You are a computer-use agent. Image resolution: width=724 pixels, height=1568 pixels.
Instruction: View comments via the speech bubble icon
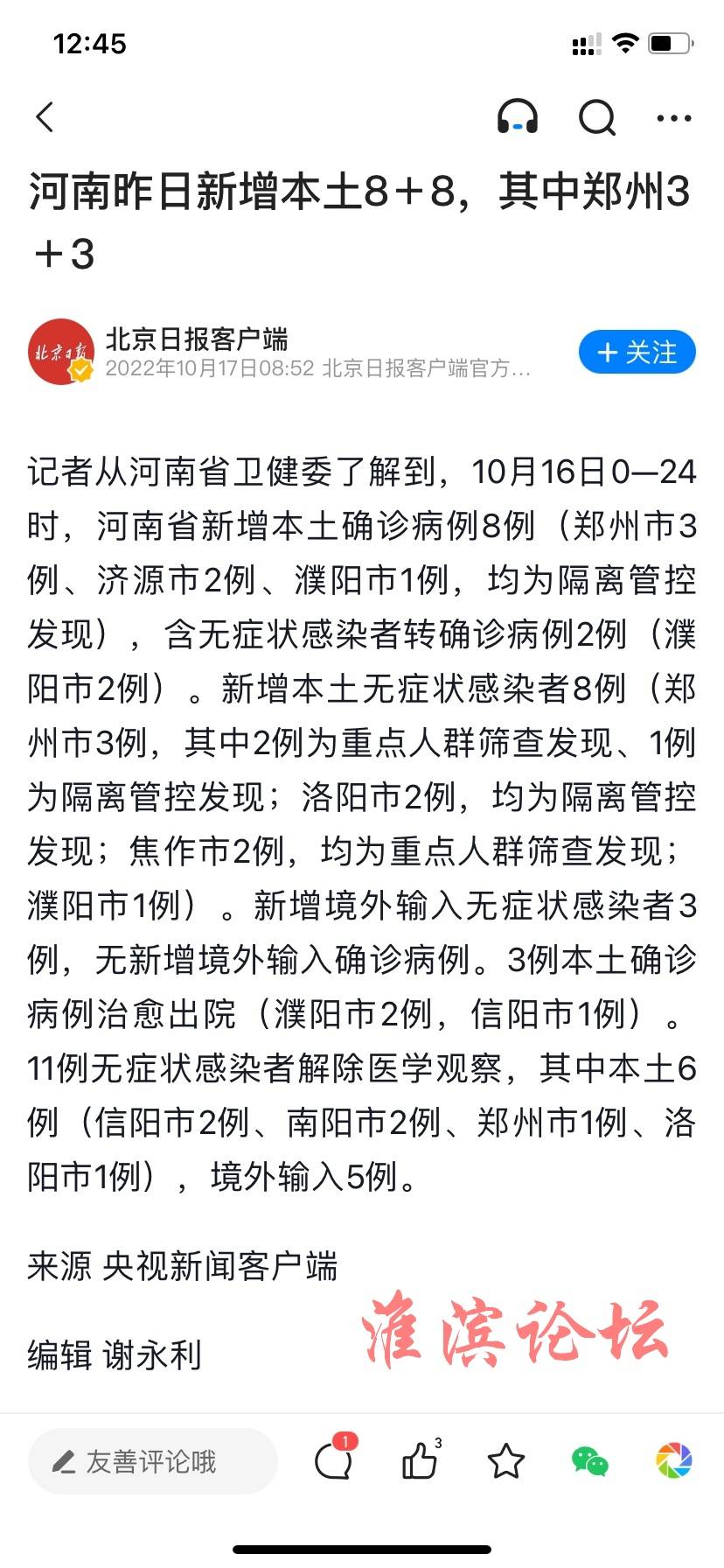pyautogui.click(x=335, y=1459)
